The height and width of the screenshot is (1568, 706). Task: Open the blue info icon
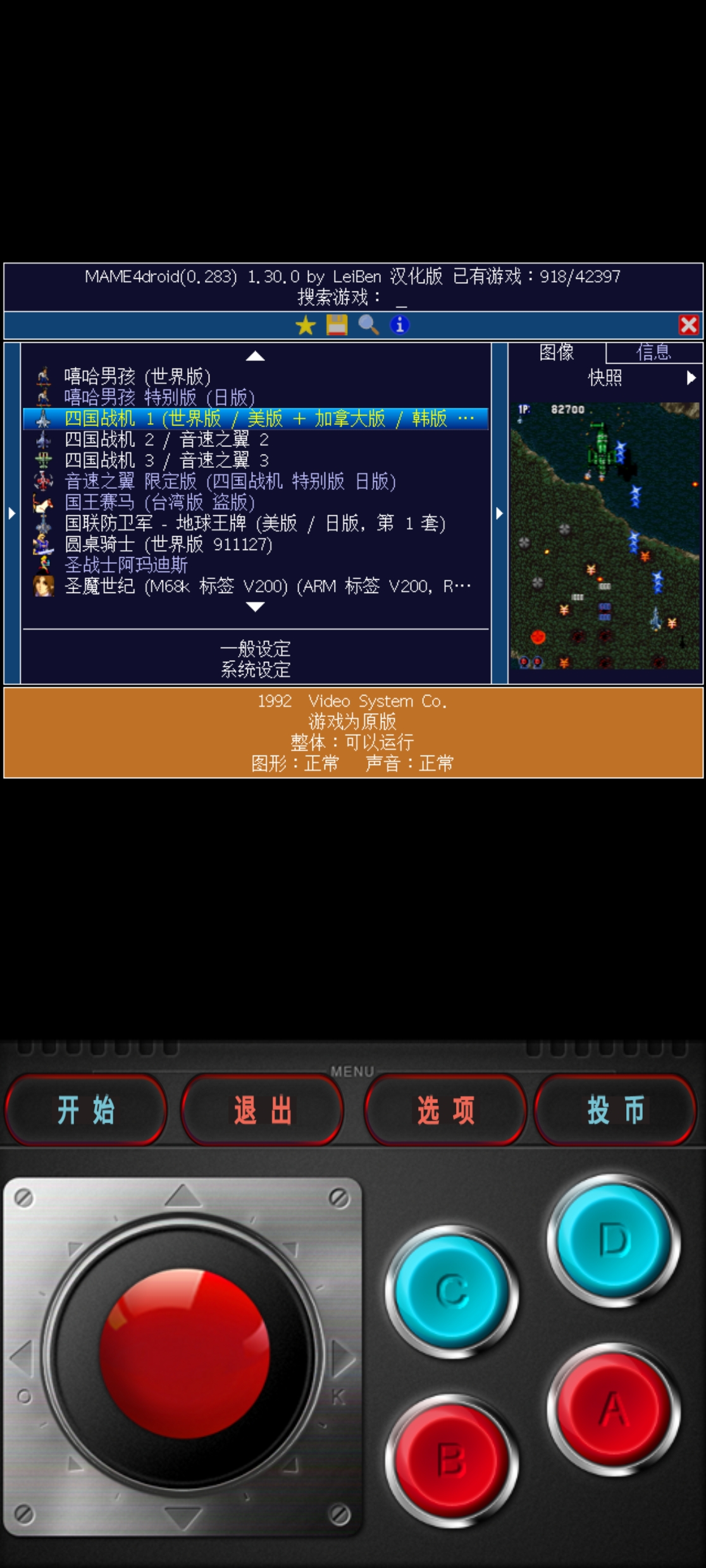(399, 325)
